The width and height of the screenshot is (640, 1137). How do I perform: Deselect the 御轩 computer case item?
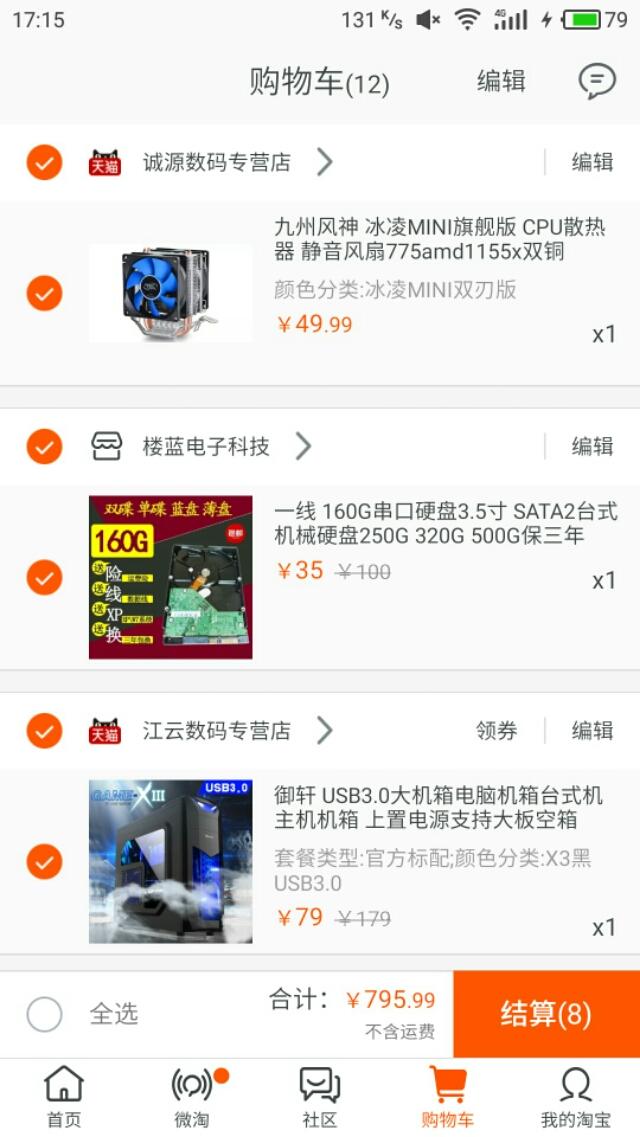coord(44,861)
